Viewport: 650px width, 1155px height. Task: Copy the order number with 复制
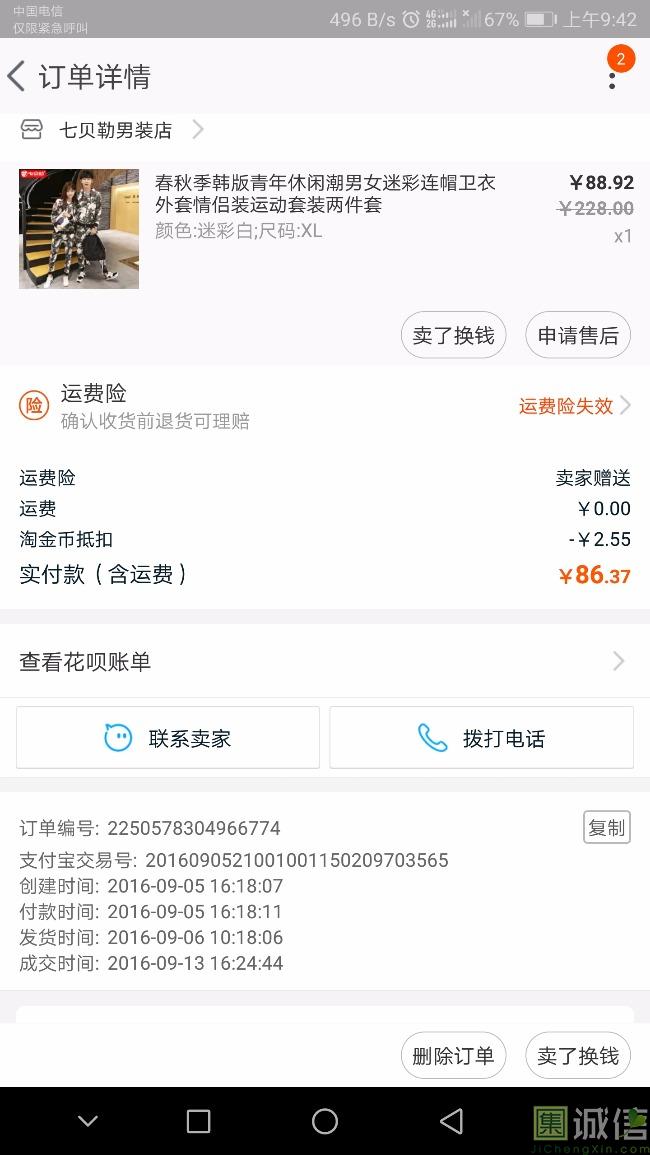click(606, 827)
